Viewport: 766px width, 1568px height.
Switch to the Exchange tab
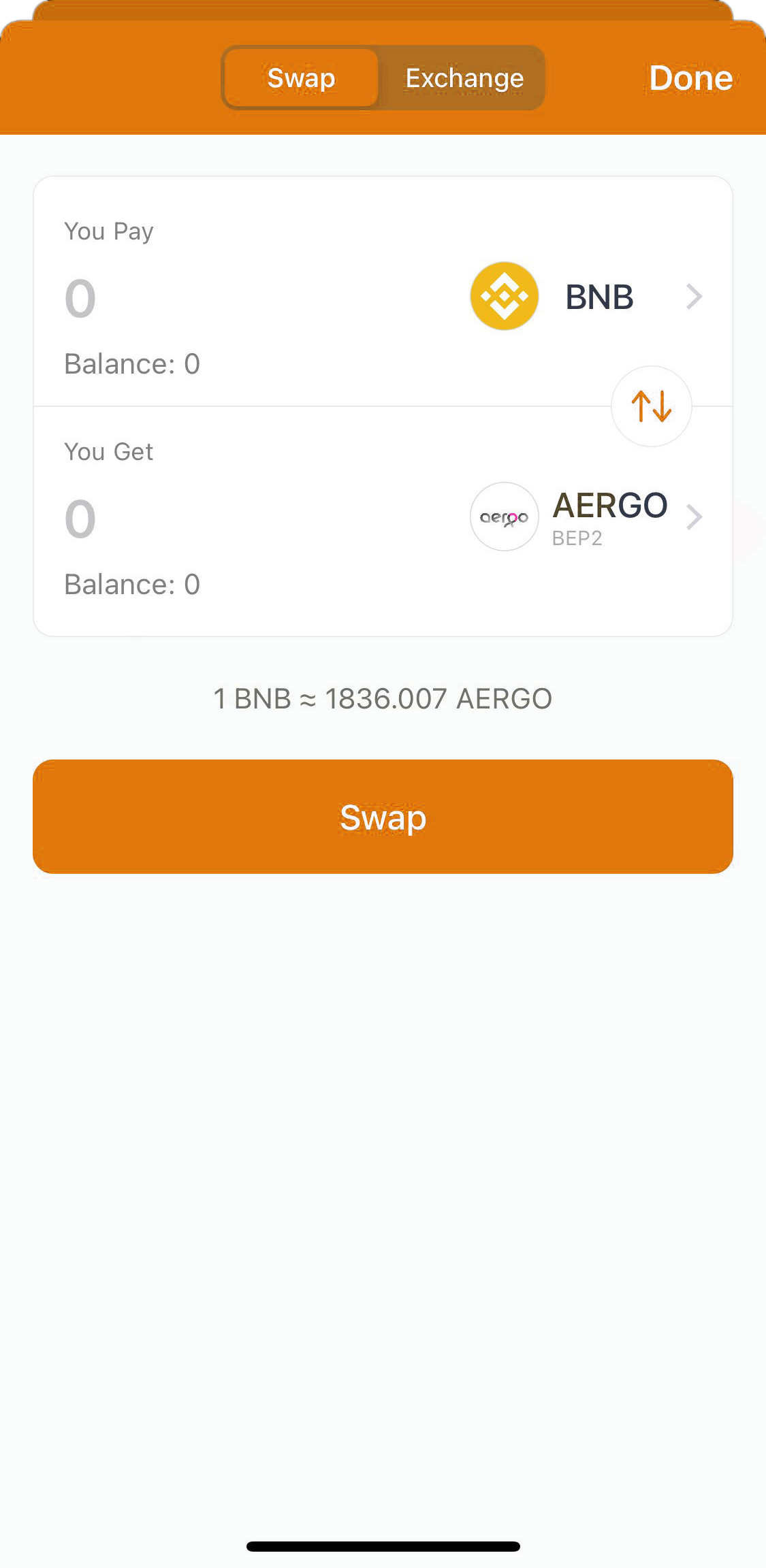coord(463,78)
